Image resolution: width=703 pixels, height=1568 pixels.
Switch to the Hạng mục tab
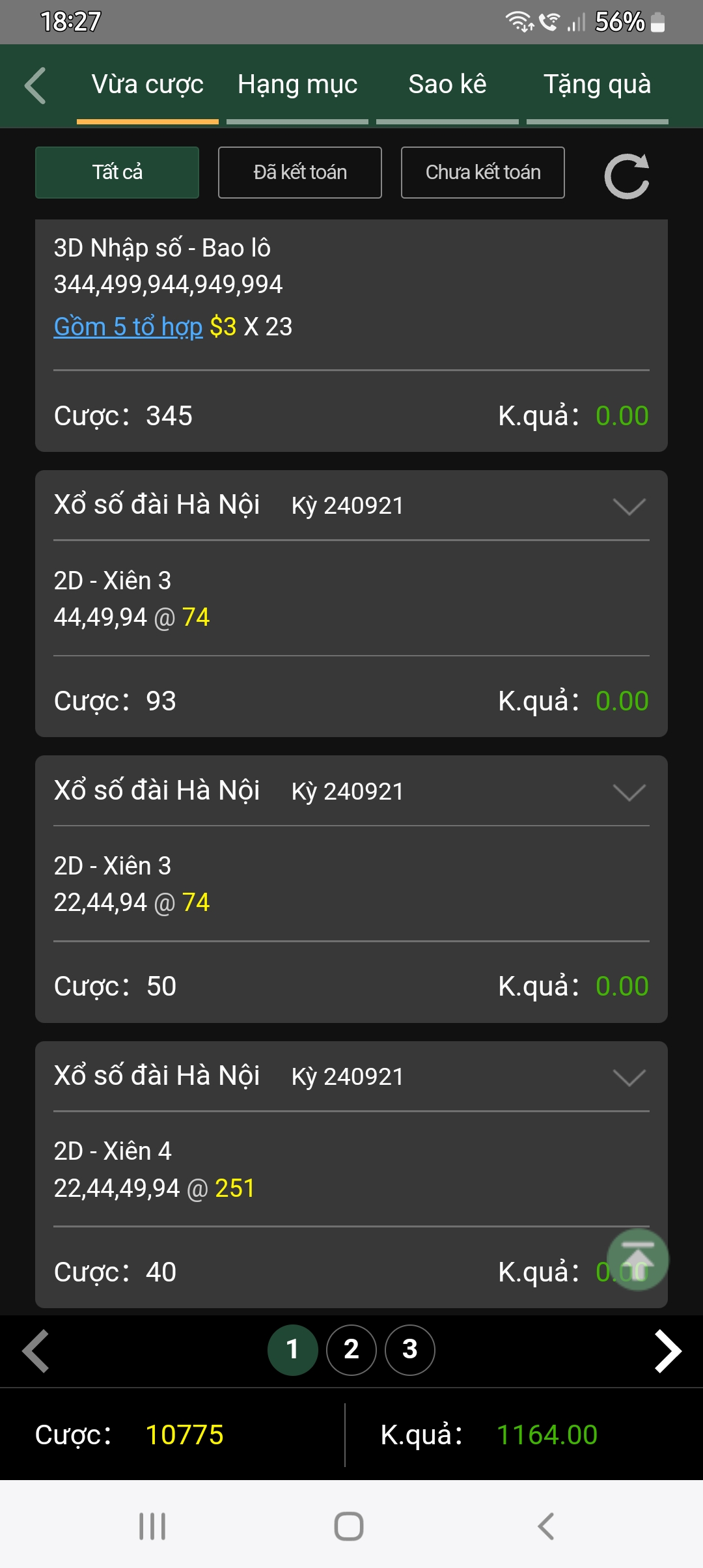[297, 85]
